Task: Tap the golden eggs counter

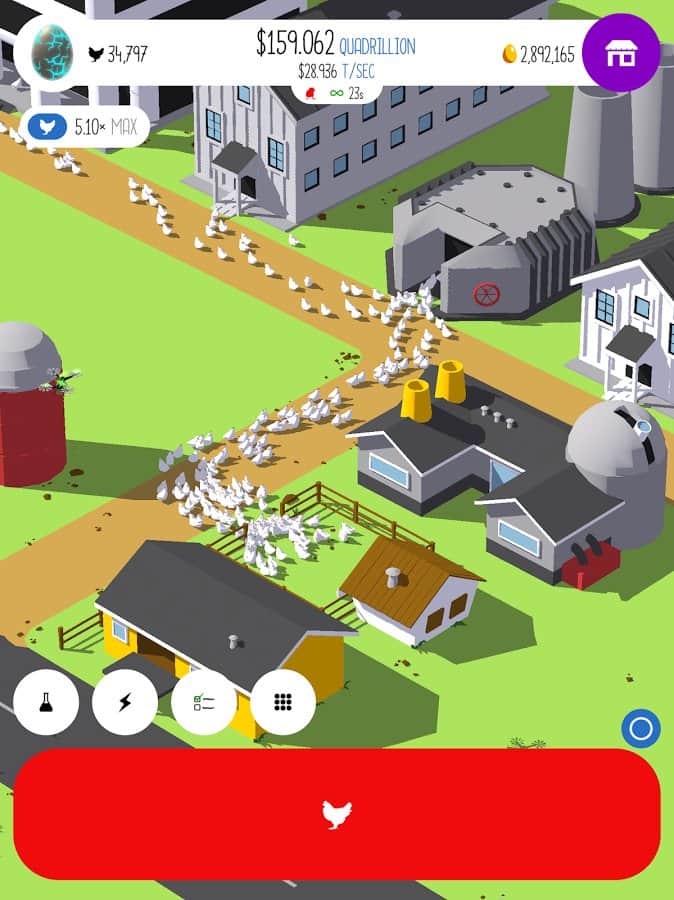Action: click(x=538, y=54)
